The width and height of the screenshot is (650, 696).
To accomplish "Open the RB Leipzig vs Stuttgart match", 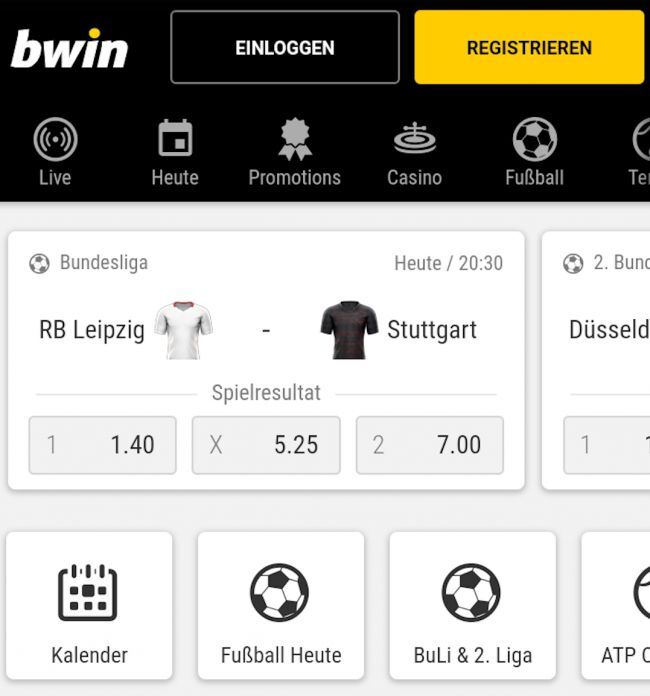I will point(265,329).
